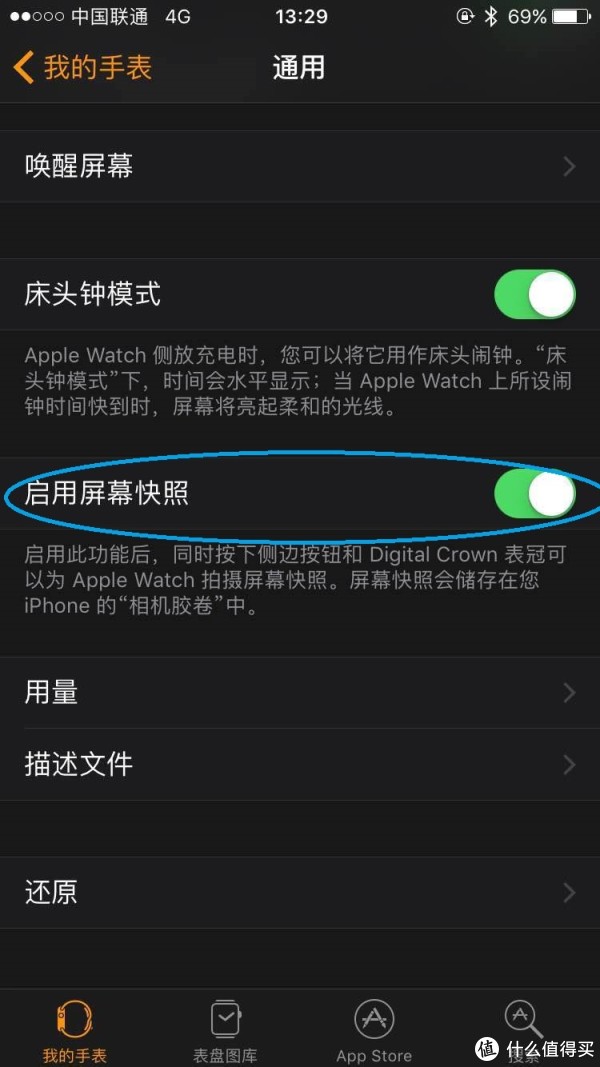600x1067 pixels.
Task: Open the 用量 row
Action: (x=300, y=692)
